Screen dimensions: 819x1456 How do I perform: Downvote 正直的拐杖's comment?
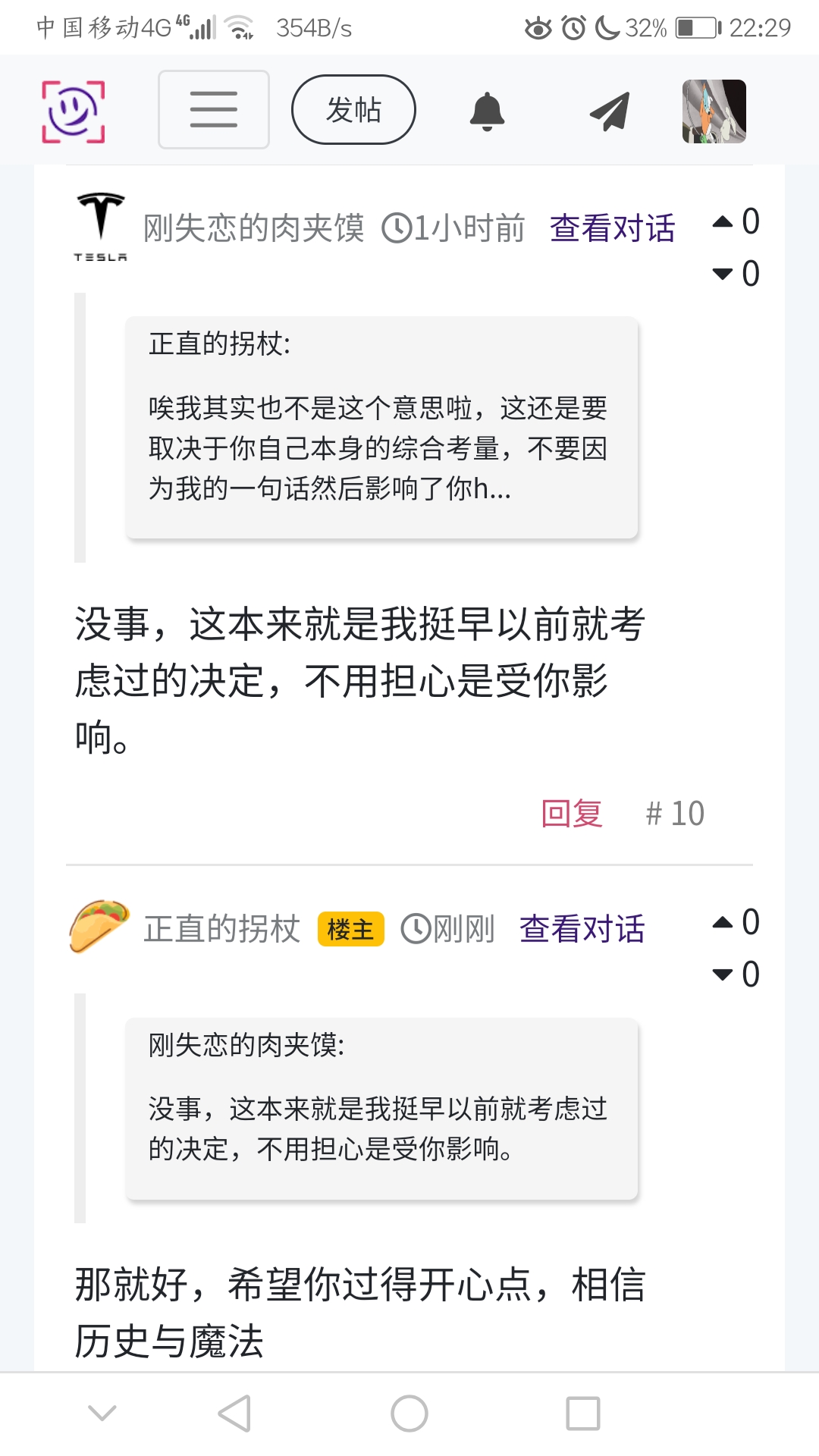[x=723, y=974]
